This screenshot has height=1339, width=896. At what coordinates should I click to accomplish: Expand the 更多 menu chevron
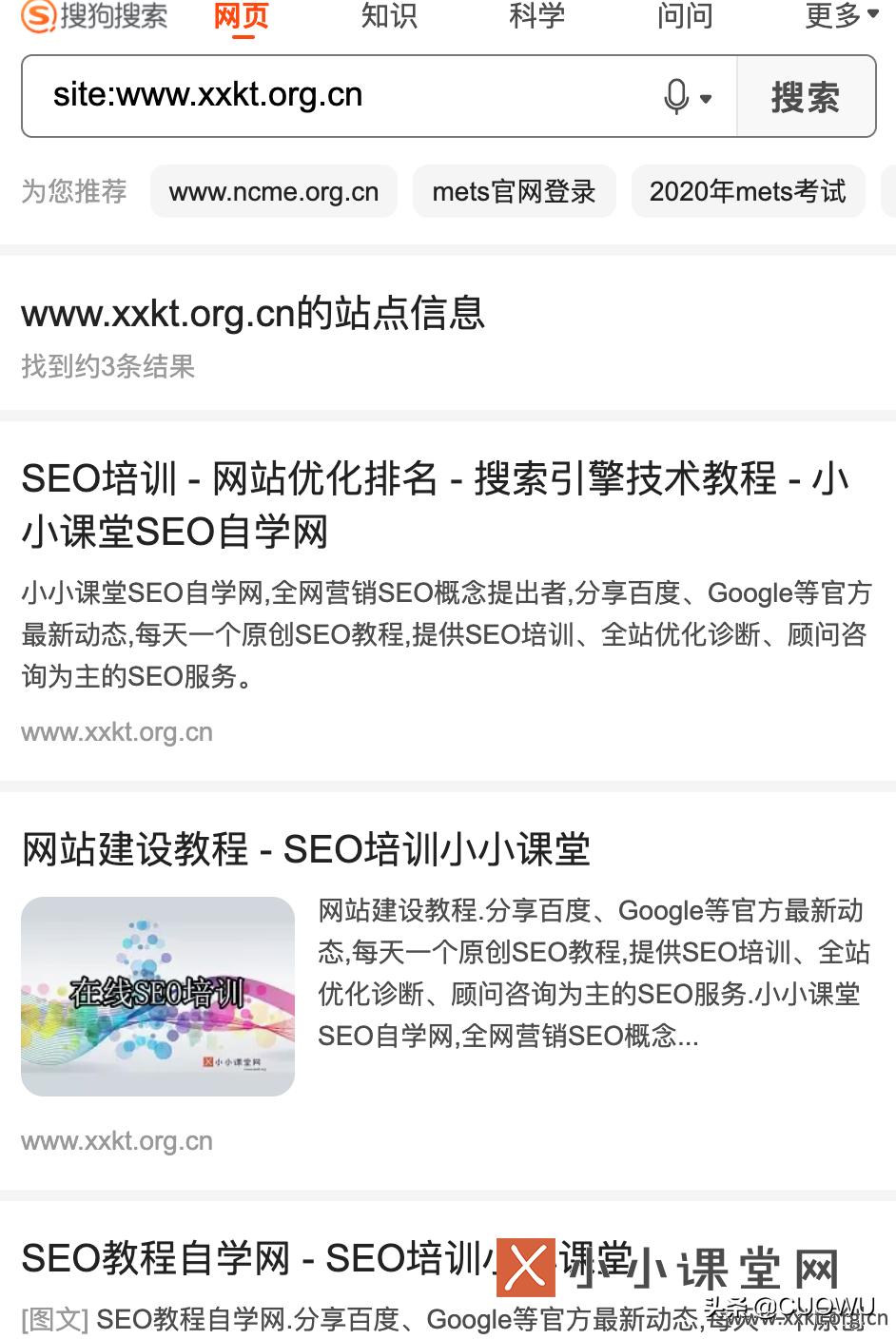click(x=872, y=13)
